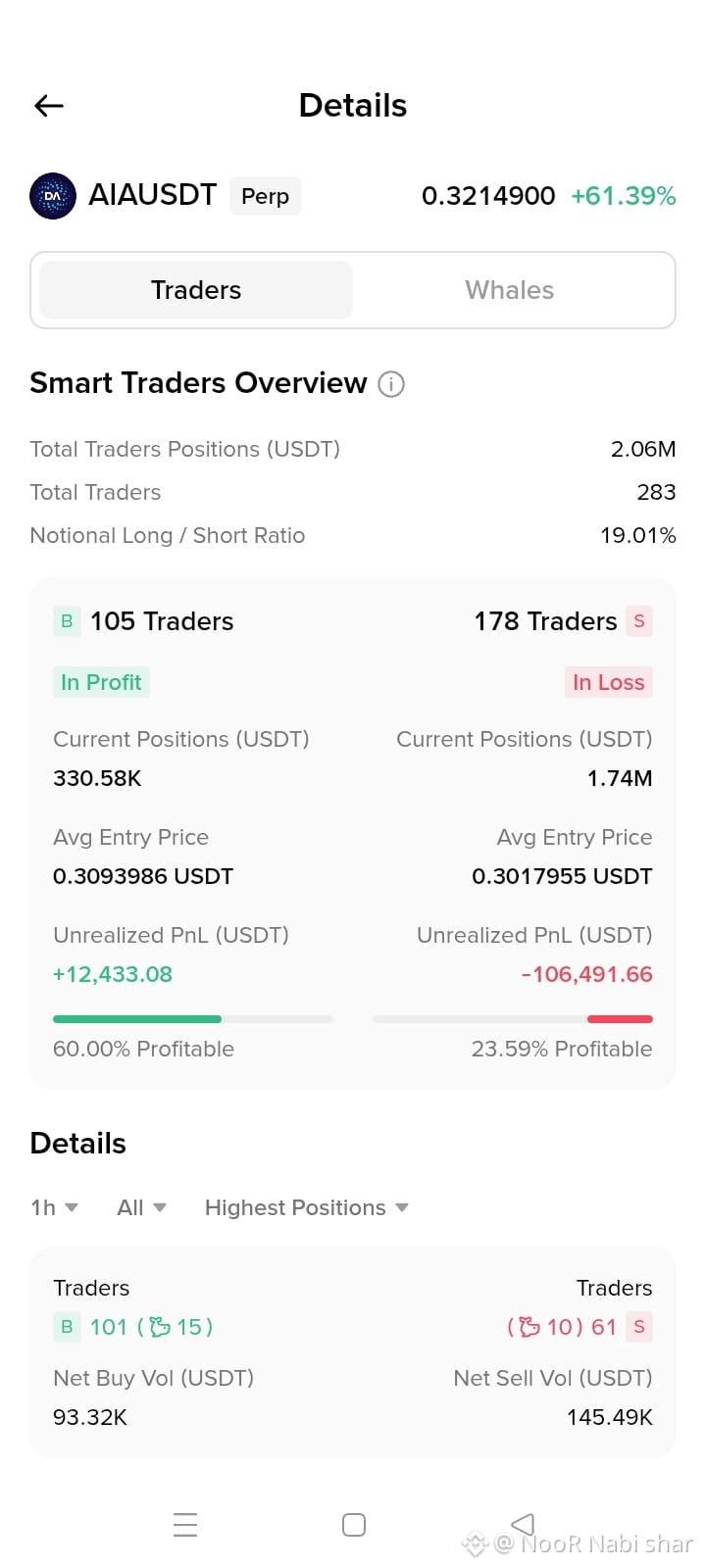Expand the 1h timeframe dropdown
The height and width of the screenshot is (1568, 706).
pos(54,1207)
